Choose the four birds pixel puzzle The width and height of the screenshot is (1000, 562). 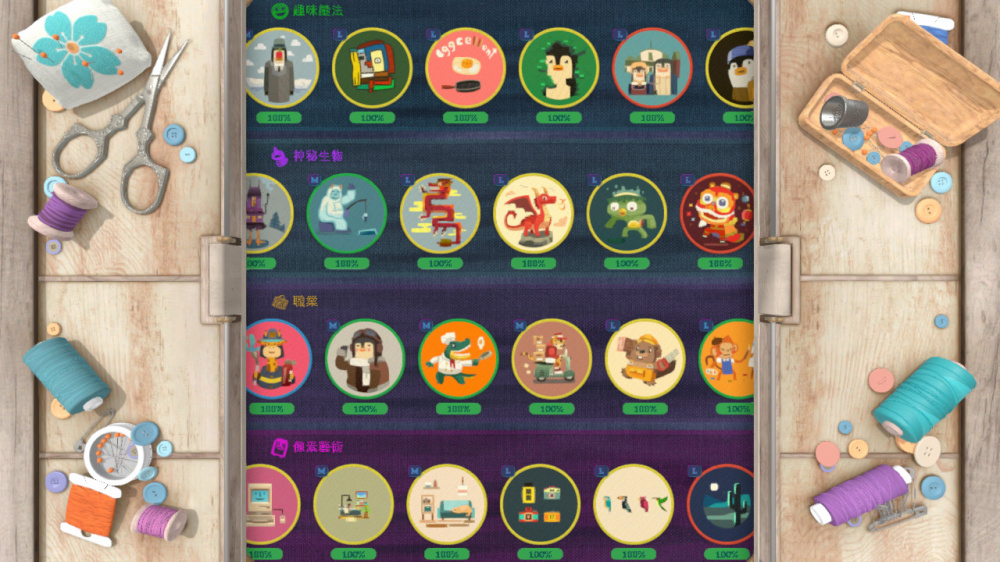point(633,504)
